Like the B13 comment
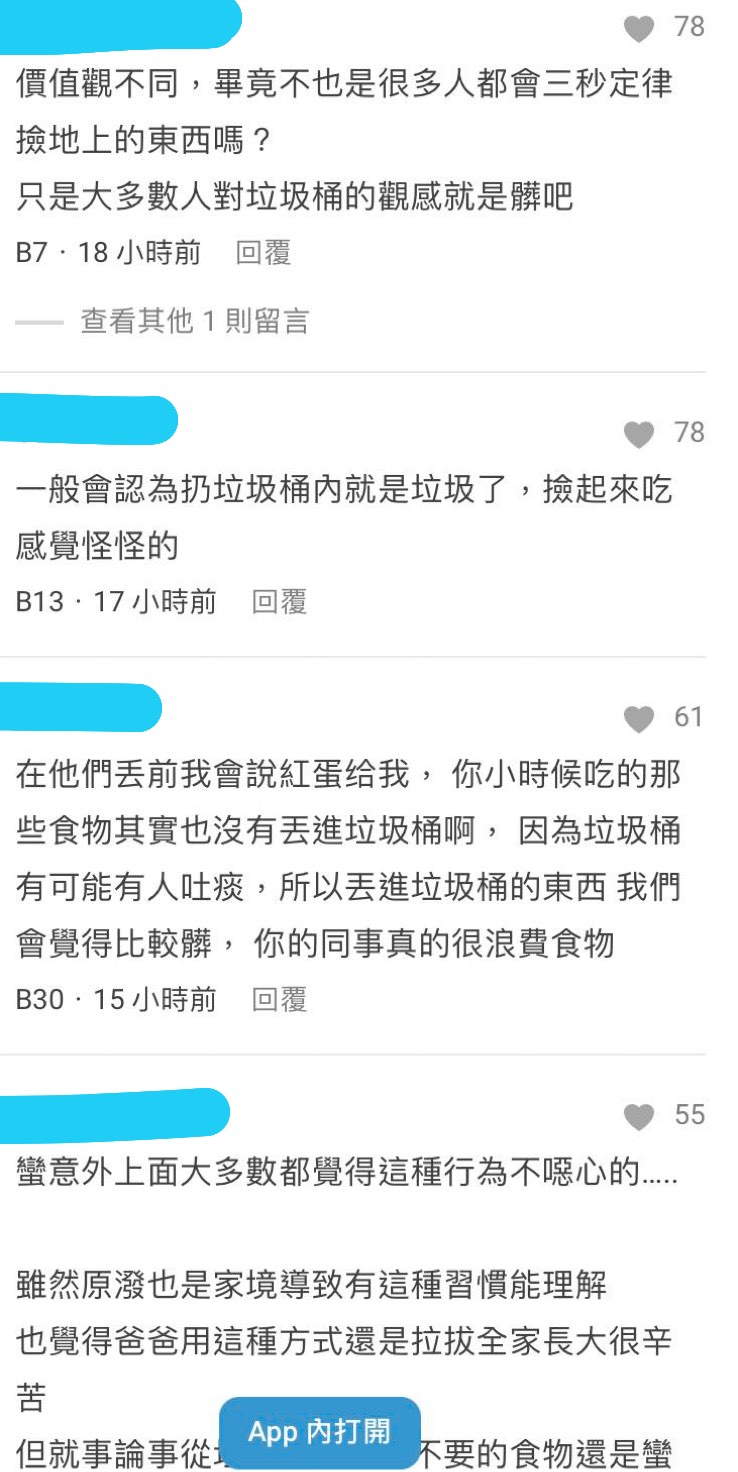Viewport: 738px width, 1472px height. point(639,434)
